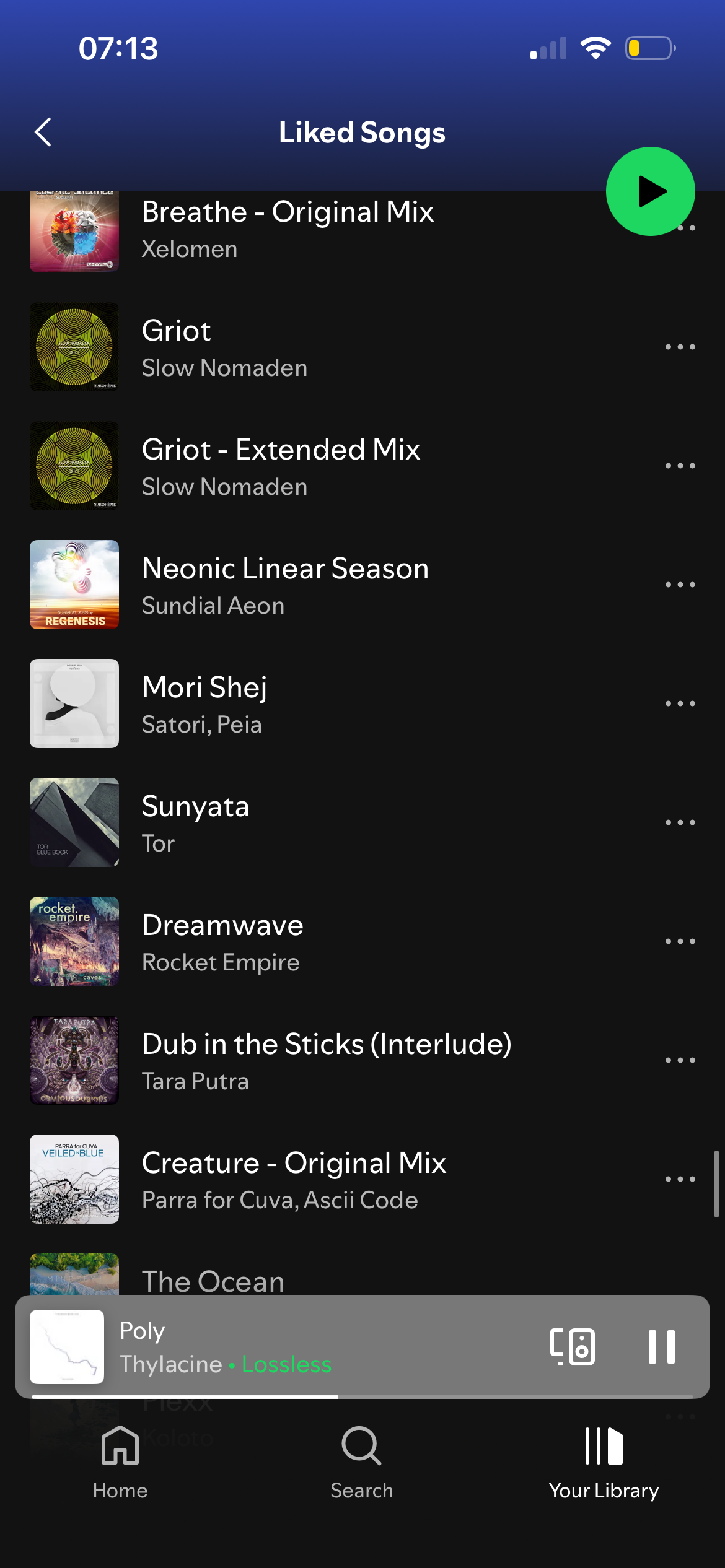Play Neonic Linear Season by Sundial Aeon
This screenshot has width=725, height=1568.
point(310,585)
